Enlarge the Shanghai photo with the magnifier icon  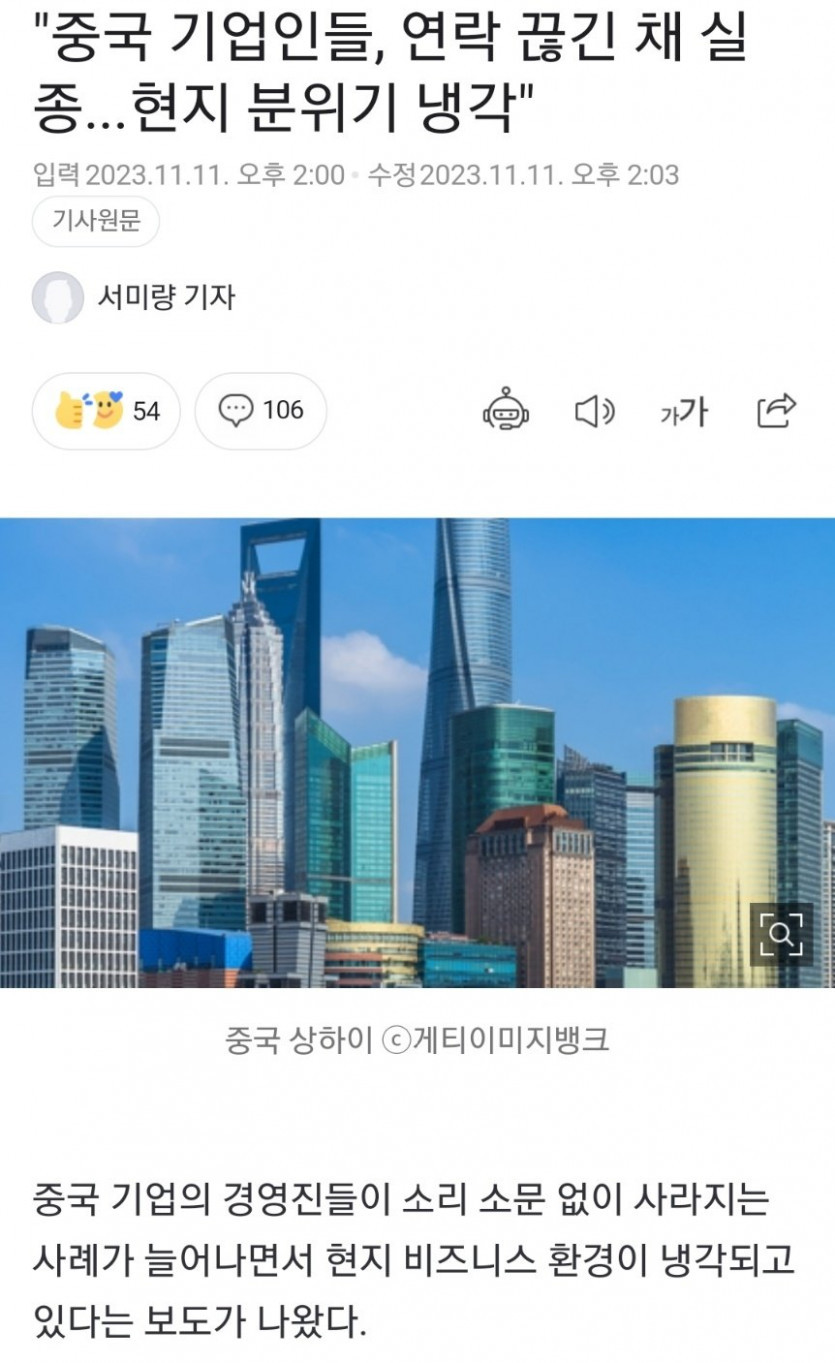(781, 934)
